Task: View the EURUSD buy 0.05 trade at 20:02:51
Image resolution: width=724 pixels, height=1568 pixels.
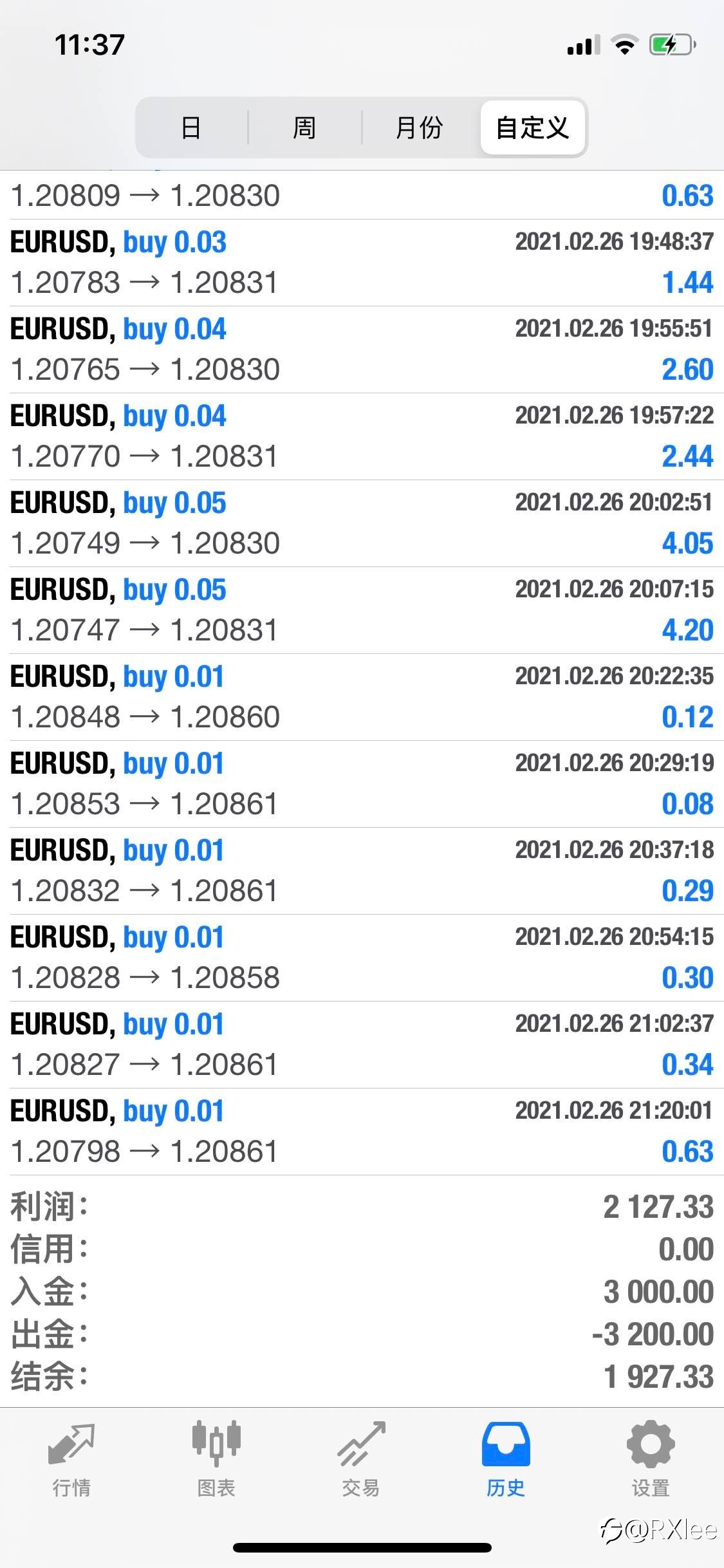Action: point(362,523)
